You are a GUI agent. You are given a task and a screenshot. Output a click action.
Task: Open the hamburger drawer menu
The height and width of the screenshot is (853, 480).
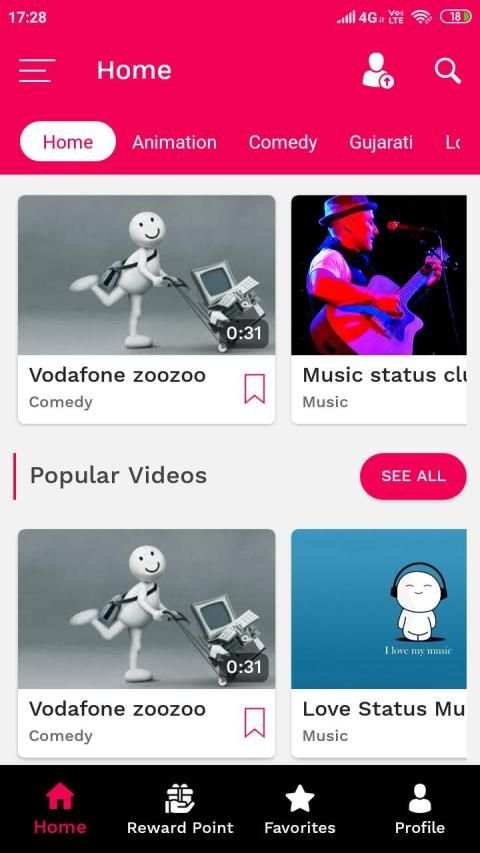point(36,71)
